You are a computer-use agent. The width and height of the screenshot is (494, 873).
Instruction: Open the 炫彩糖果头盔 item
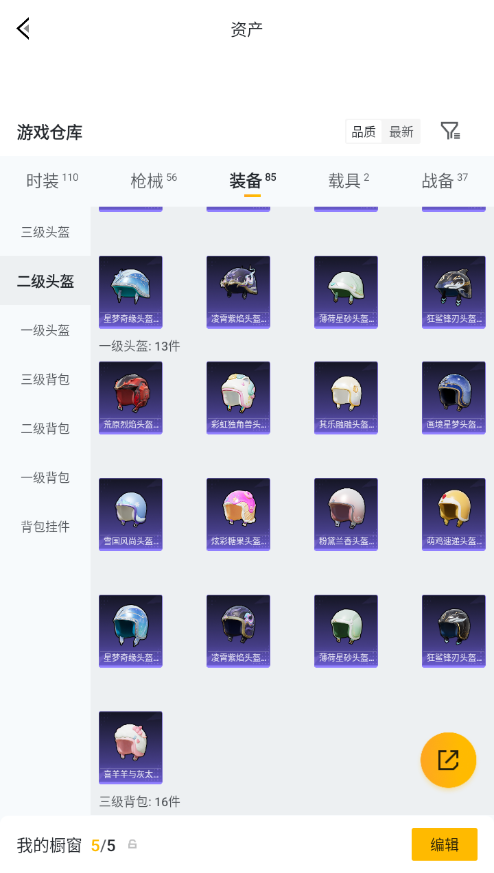(238, 514)
